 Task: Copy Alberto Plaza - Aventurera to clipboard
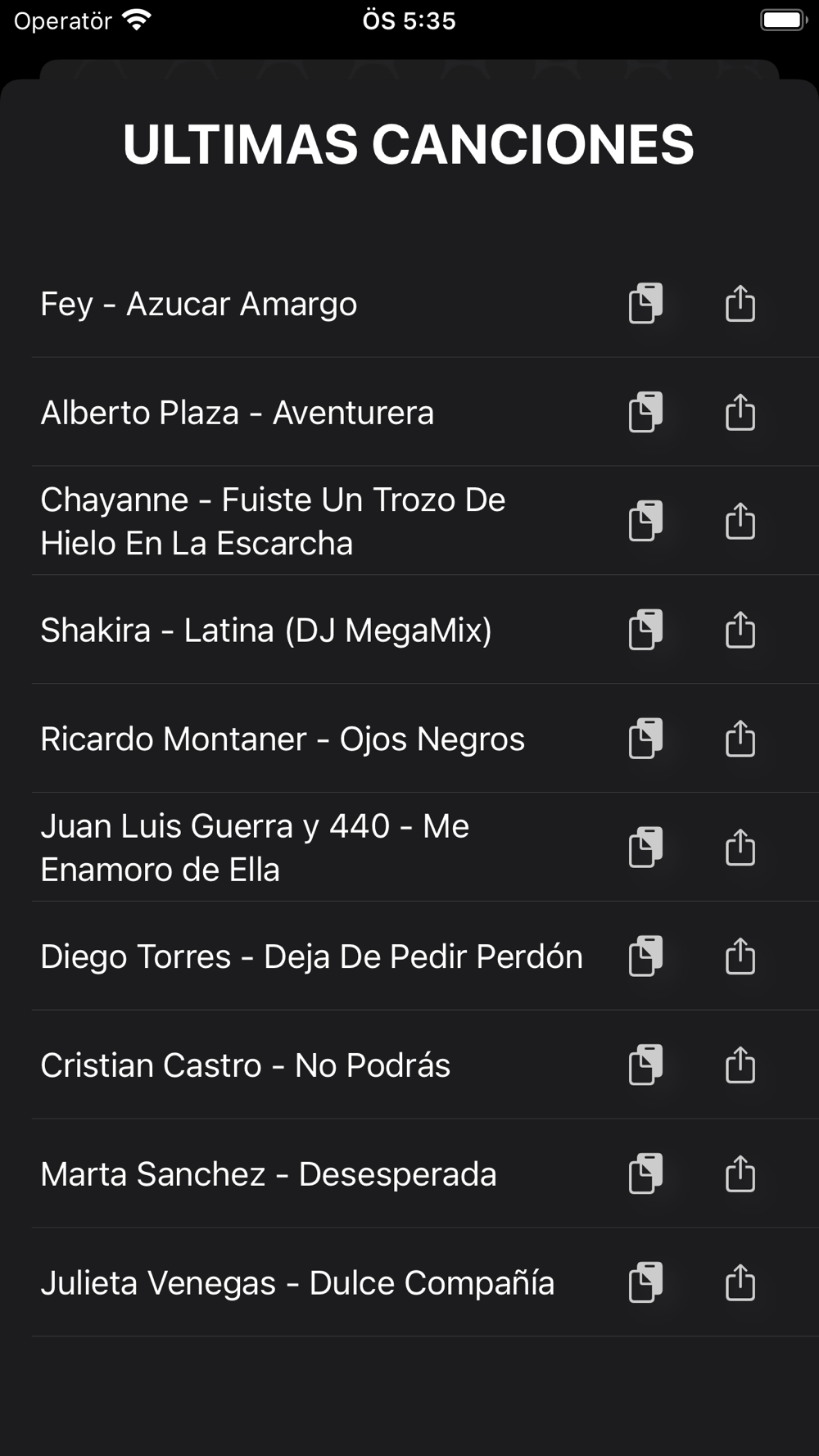click(x=645, y=413)
